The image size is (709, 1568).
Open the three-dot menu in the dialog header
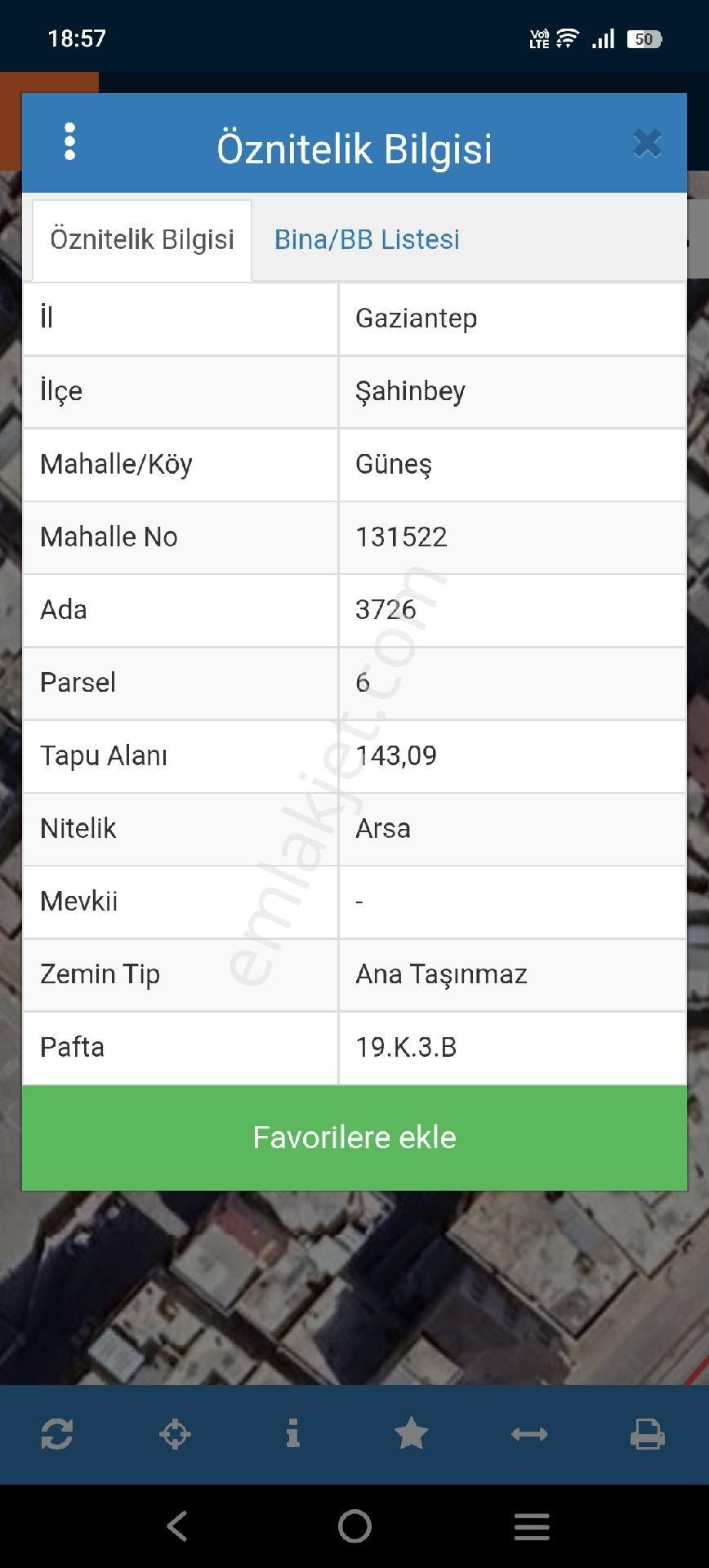tap(70, 142)
